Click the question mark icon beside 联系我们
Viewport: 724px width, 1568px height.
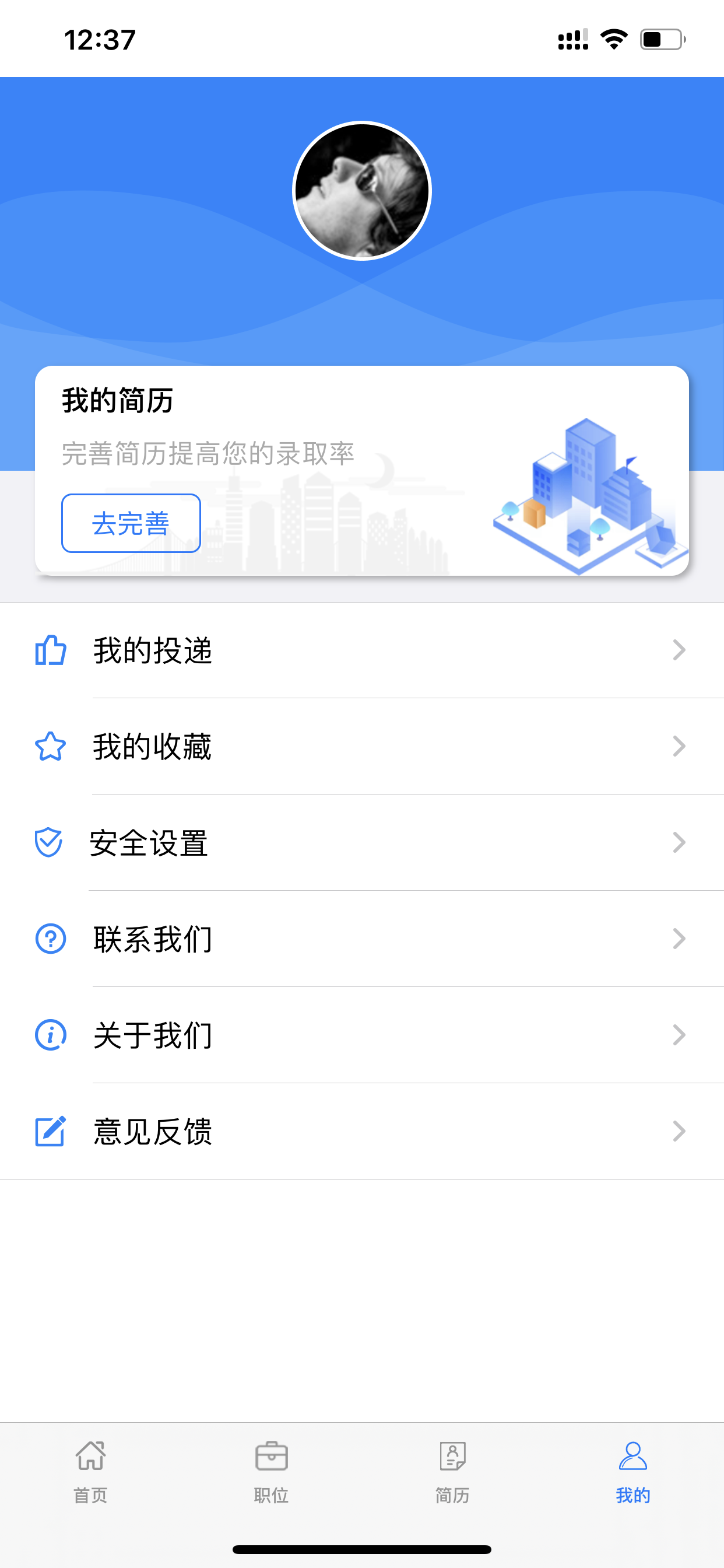[51, 939]
